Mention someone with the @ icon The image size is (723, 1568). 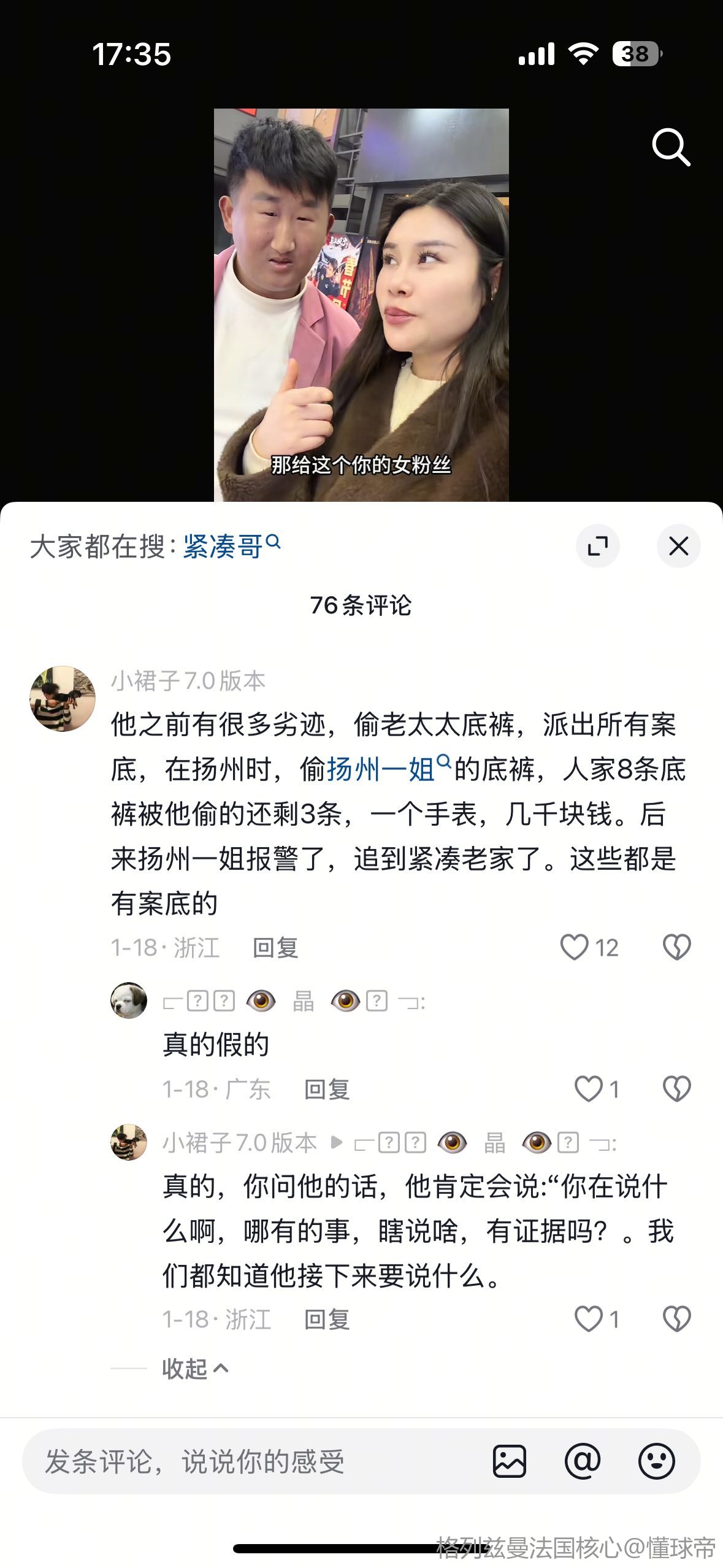582,1461
